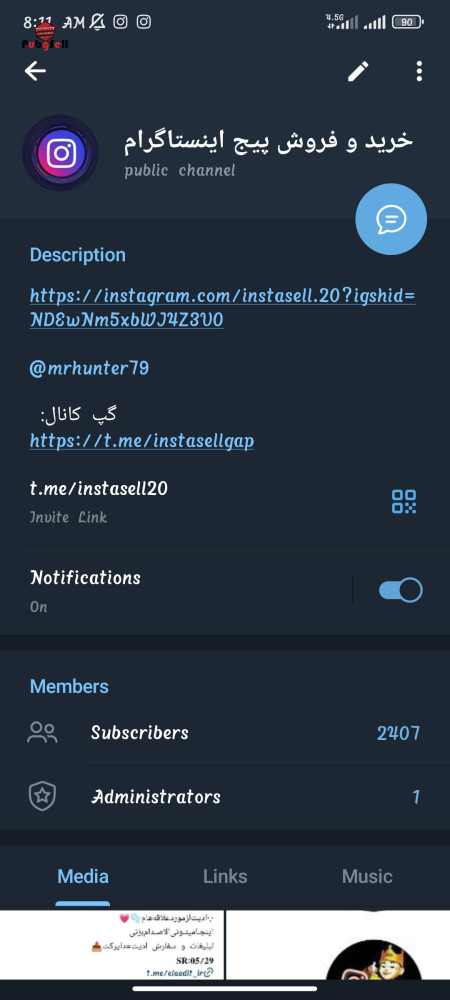Open the media thumbnail with cartoon character
Viewport: 450px width, 1000px height.
pos(338,945)
